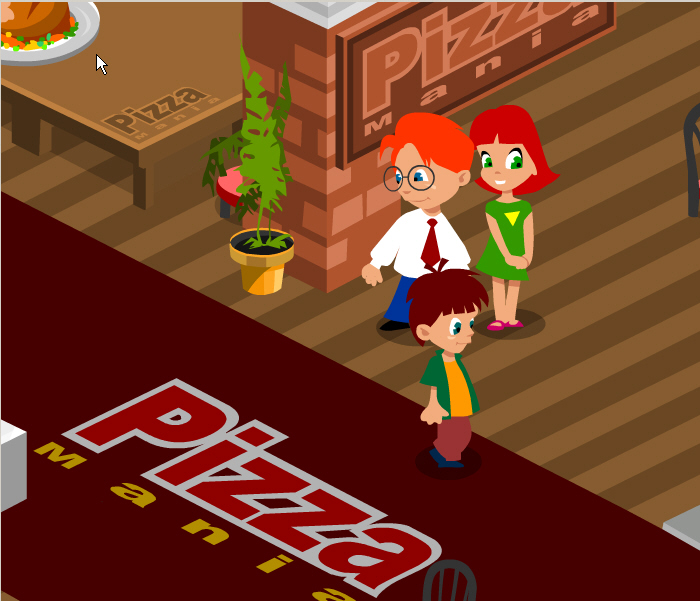Select the boy in the orange shirt

450,370
